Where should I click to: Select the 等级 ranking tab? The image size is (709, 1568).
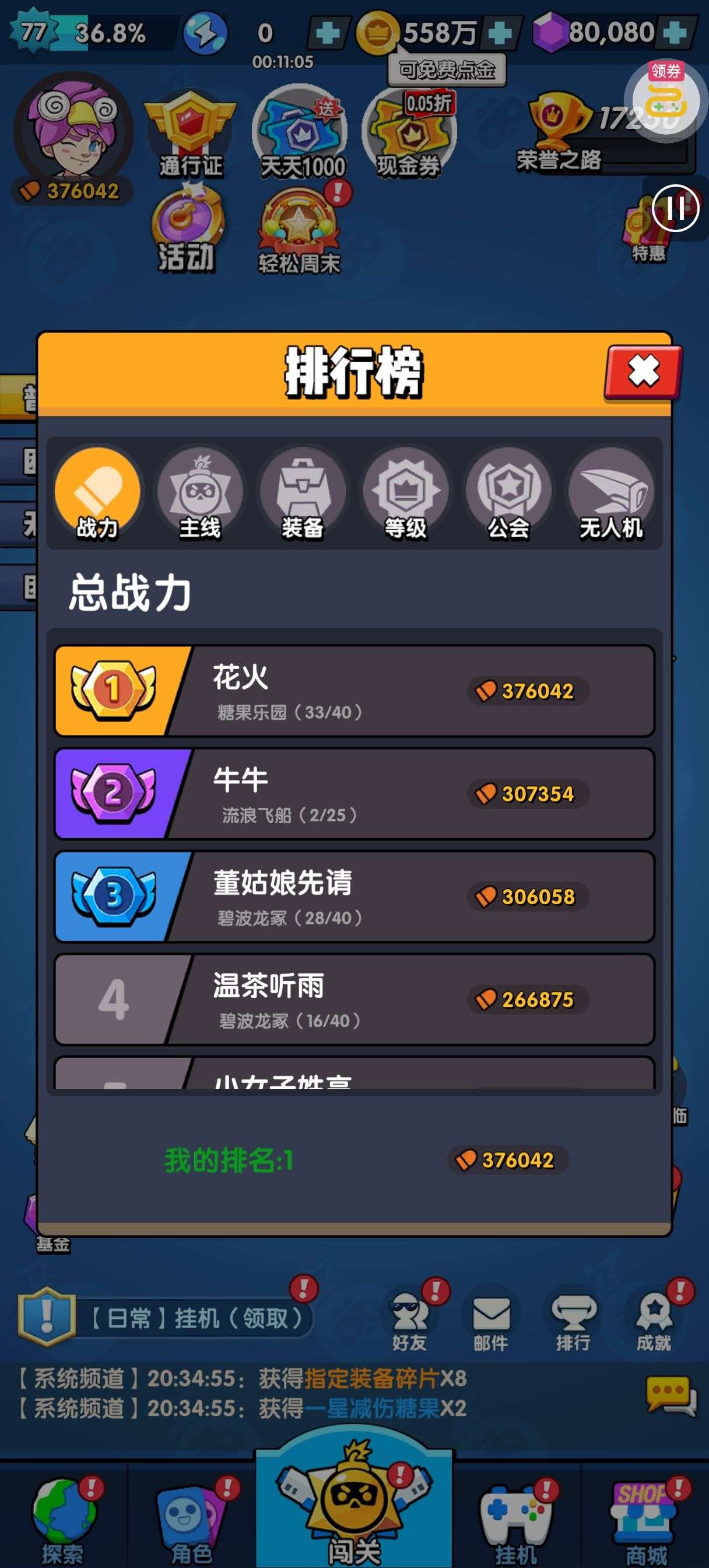coord(405,494)
